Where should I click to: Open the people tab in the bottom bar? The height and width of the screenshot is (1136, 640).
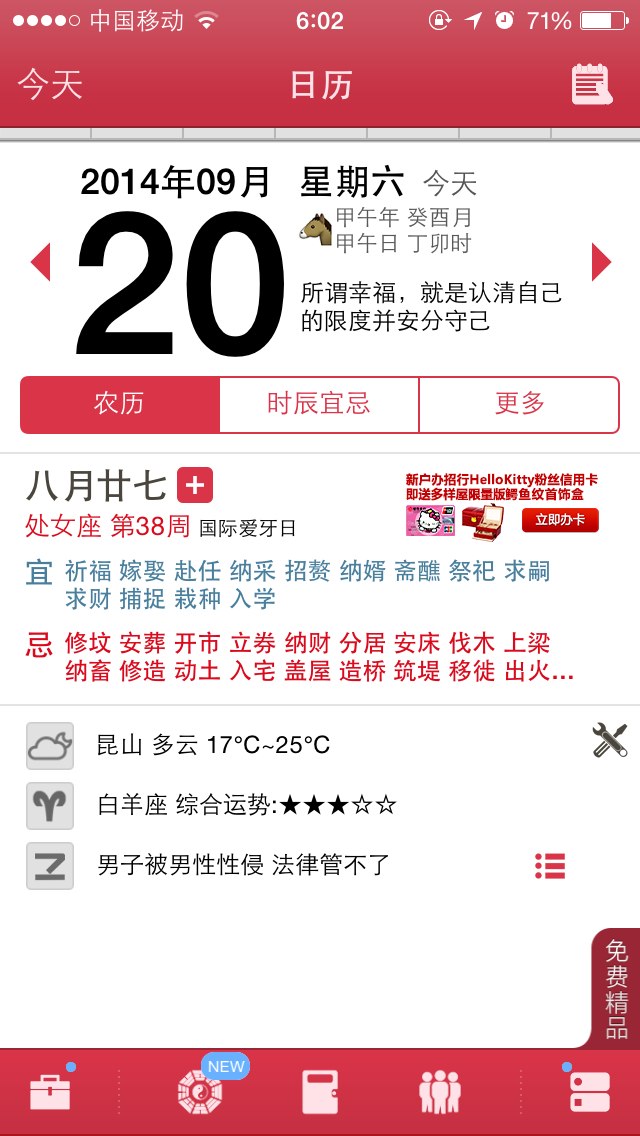[440, 1092]
